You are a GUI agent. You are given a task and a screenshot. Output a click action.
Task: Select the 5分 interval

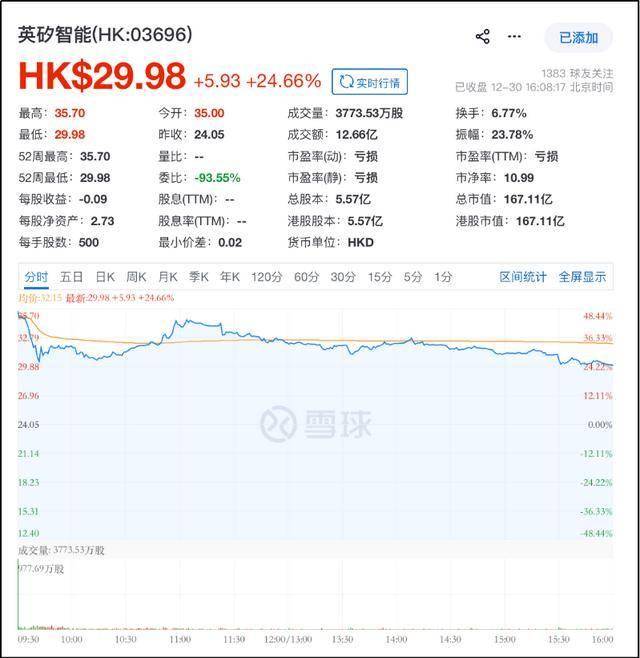coord(413,277)
